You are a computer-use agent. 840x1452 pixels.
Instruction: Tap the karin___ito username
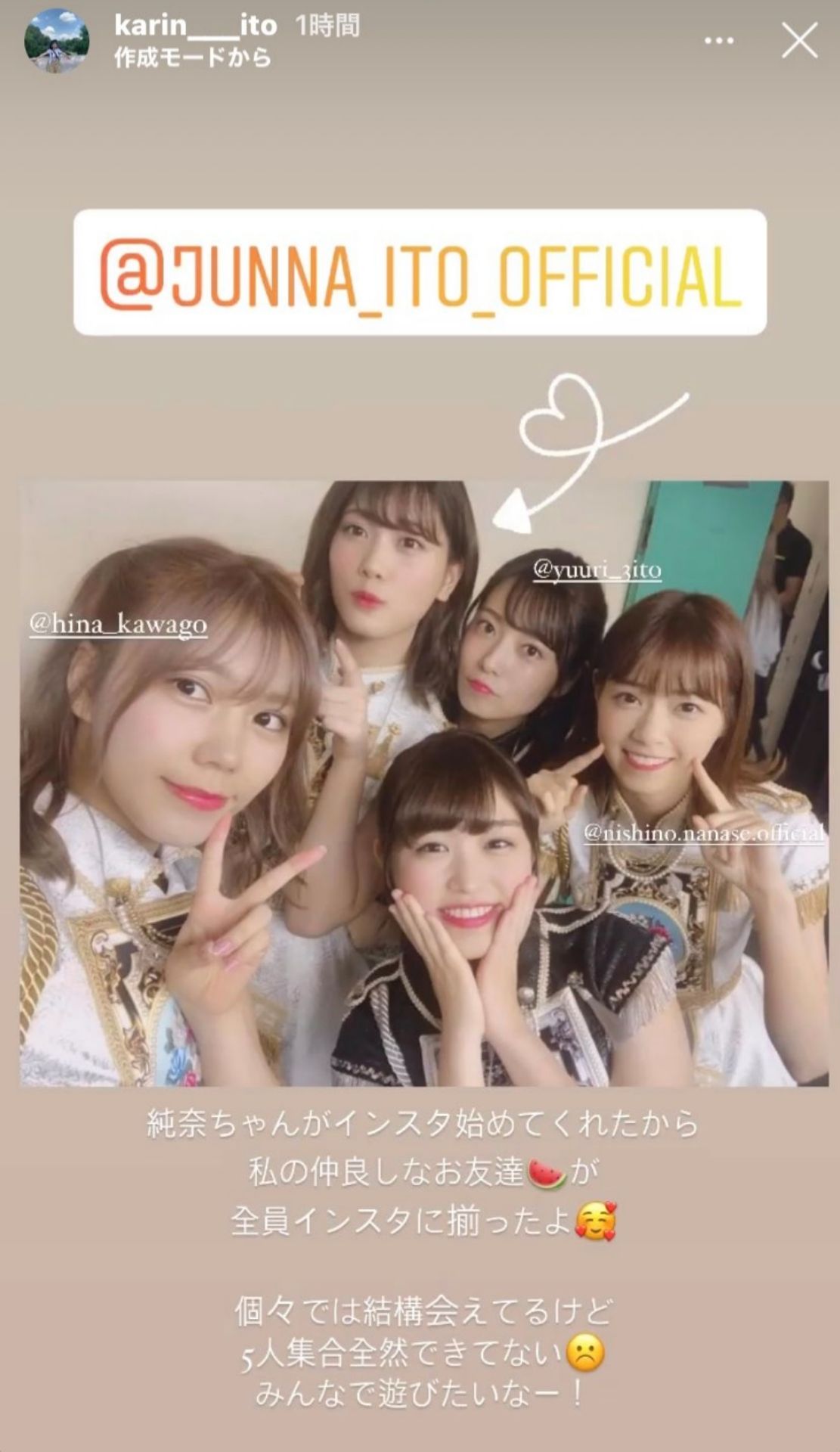pyautogui.click(x=195, y=26)
